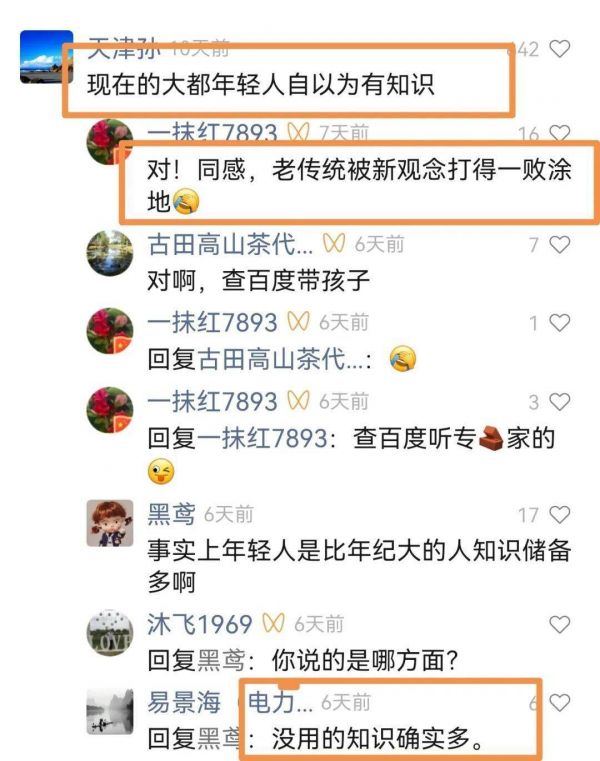Like 沐飞1969's reply 你说的是哪方面

click(560, 625)
